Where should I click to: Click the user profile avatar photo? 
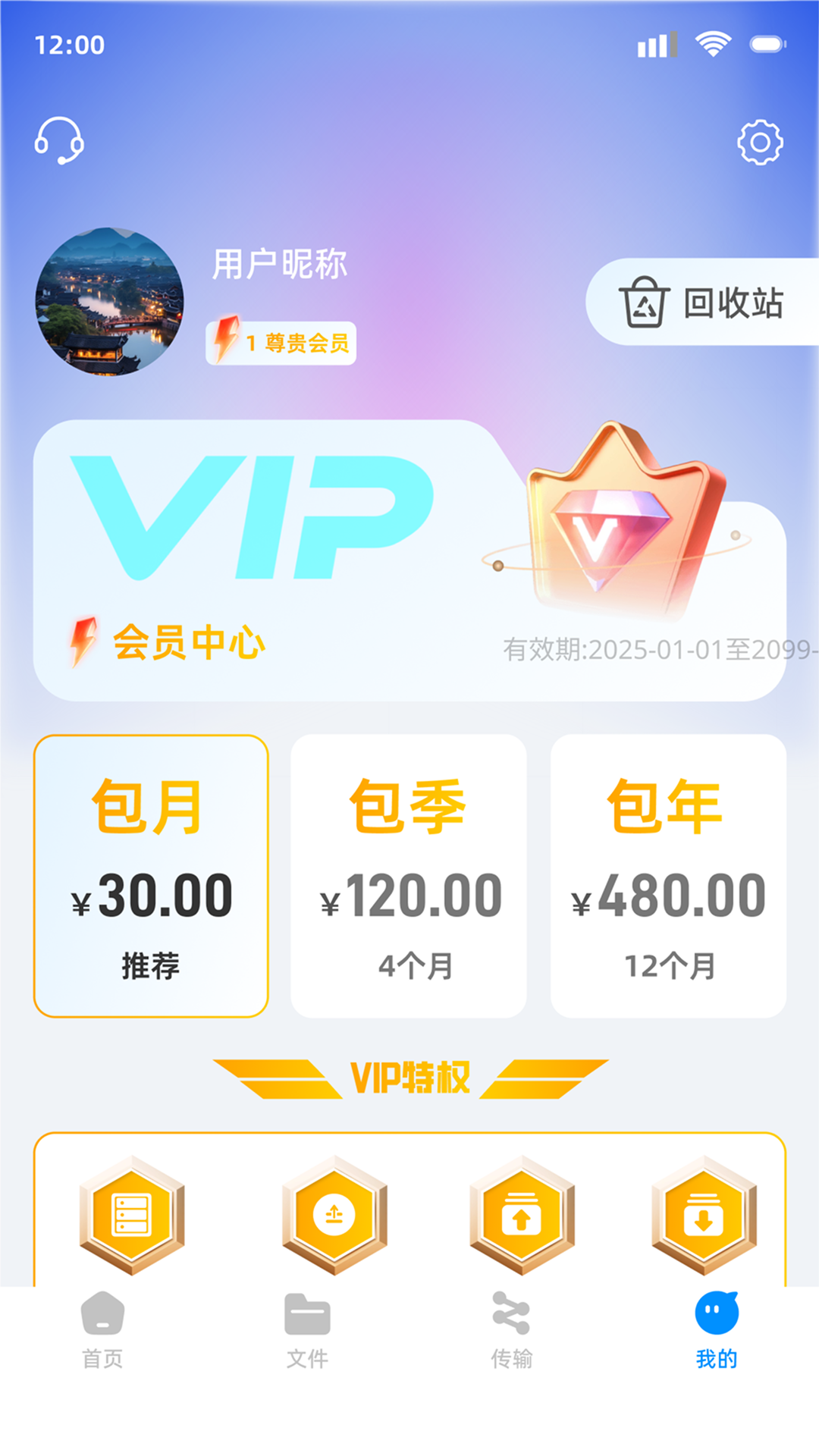110,300
